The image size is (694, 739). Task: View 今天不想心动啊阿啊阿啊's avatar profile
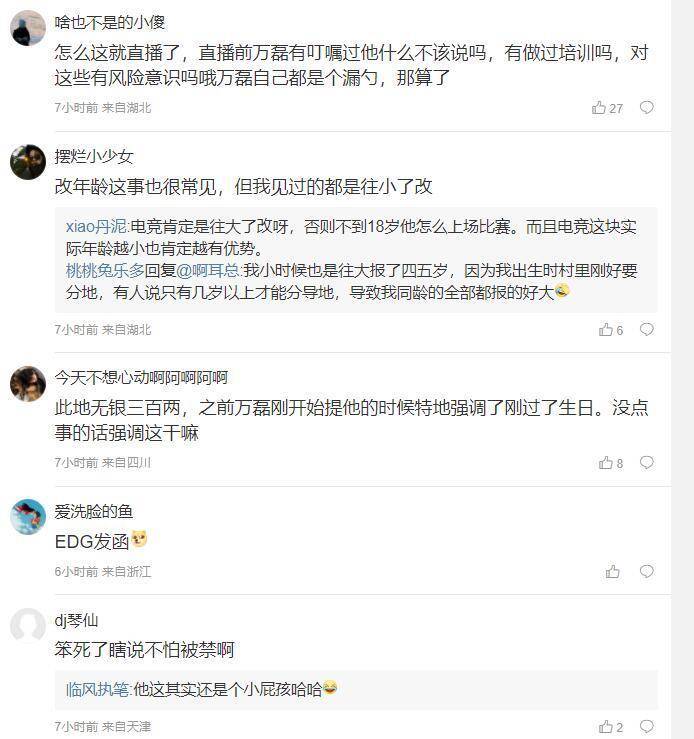click(28, 383)
